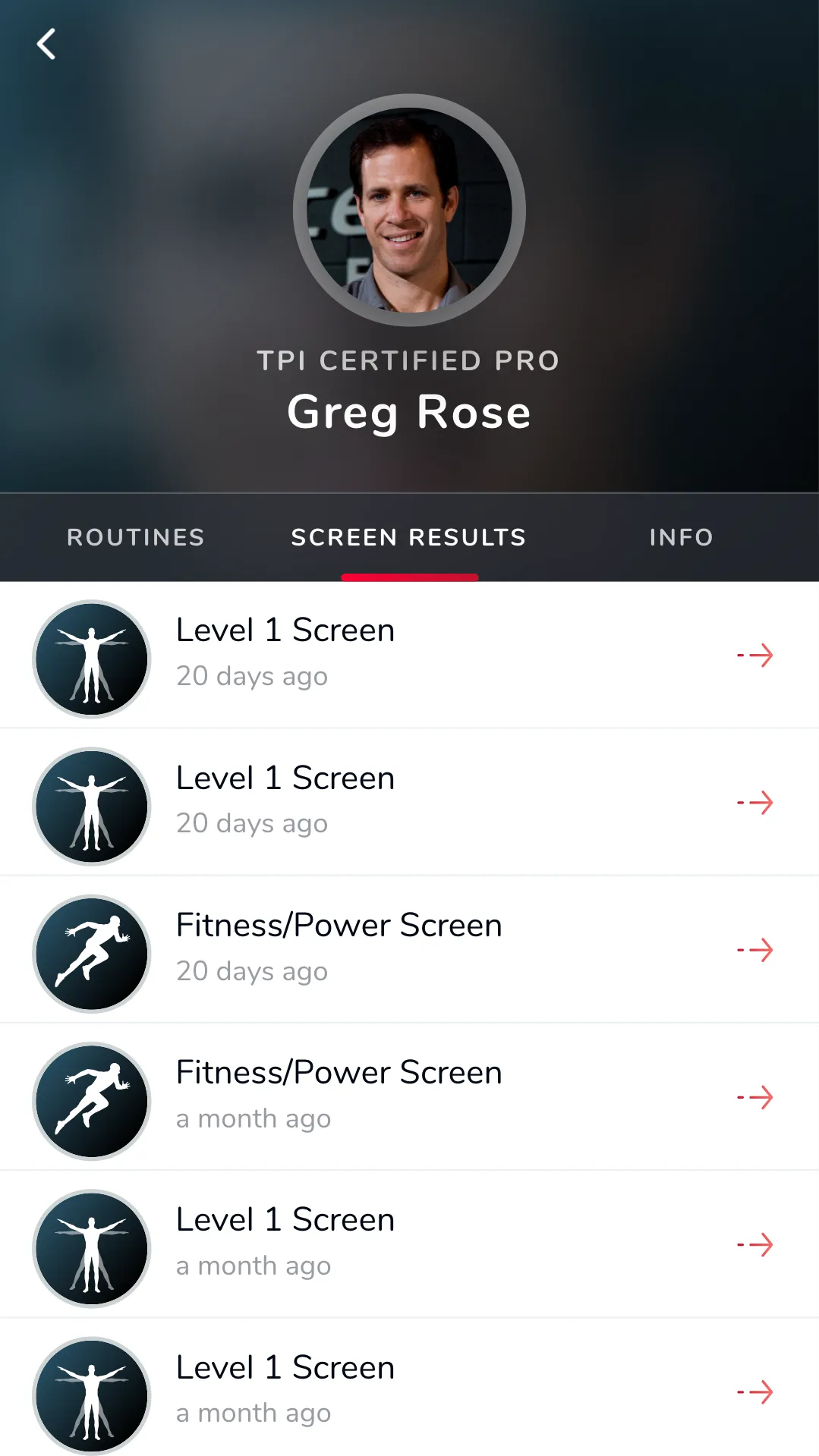Tap the bottom Level 1 Screen body icon

[91, 1395]
